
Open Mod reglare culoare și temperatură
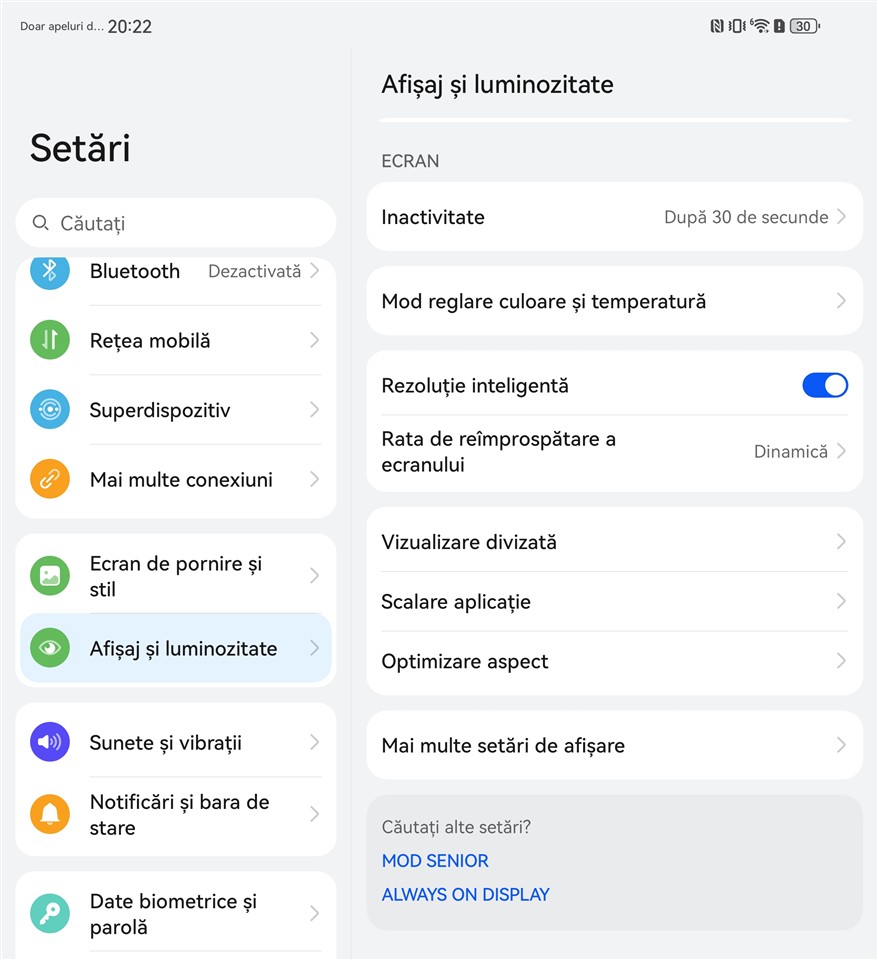pos(614,301)
